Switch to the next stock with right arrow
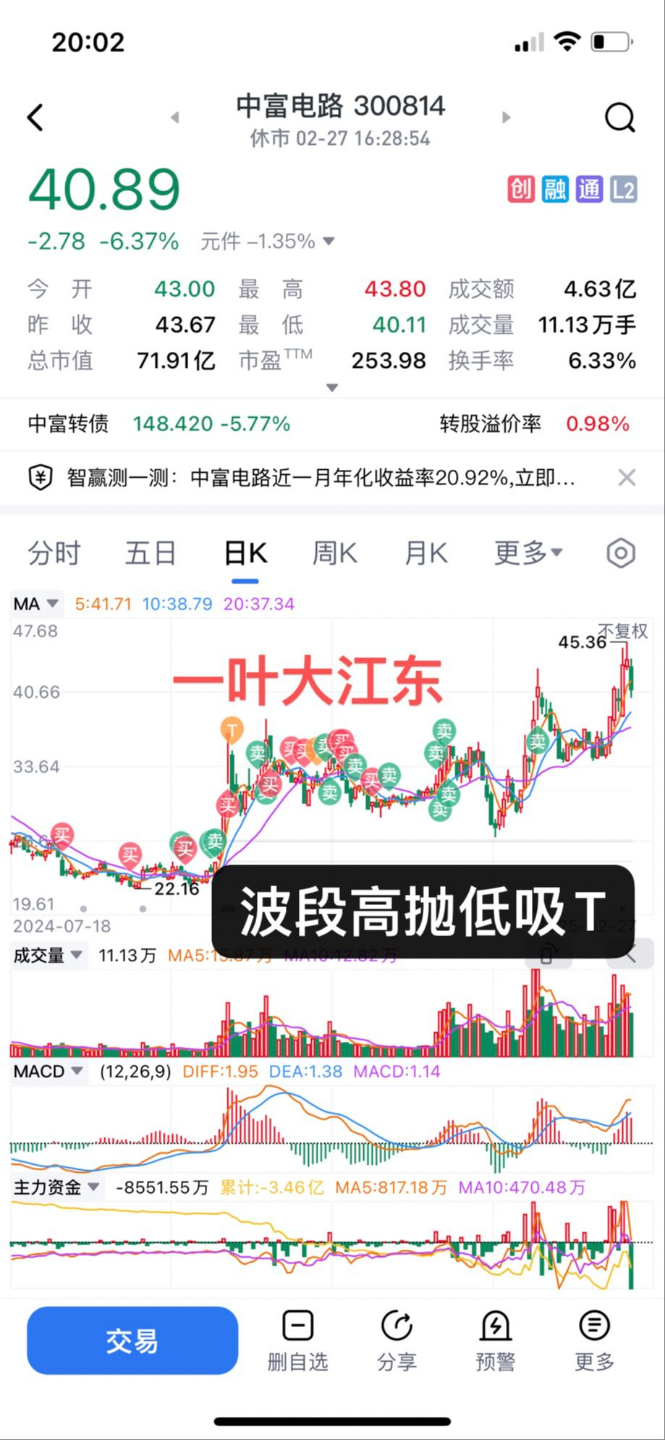 point(506,118)
